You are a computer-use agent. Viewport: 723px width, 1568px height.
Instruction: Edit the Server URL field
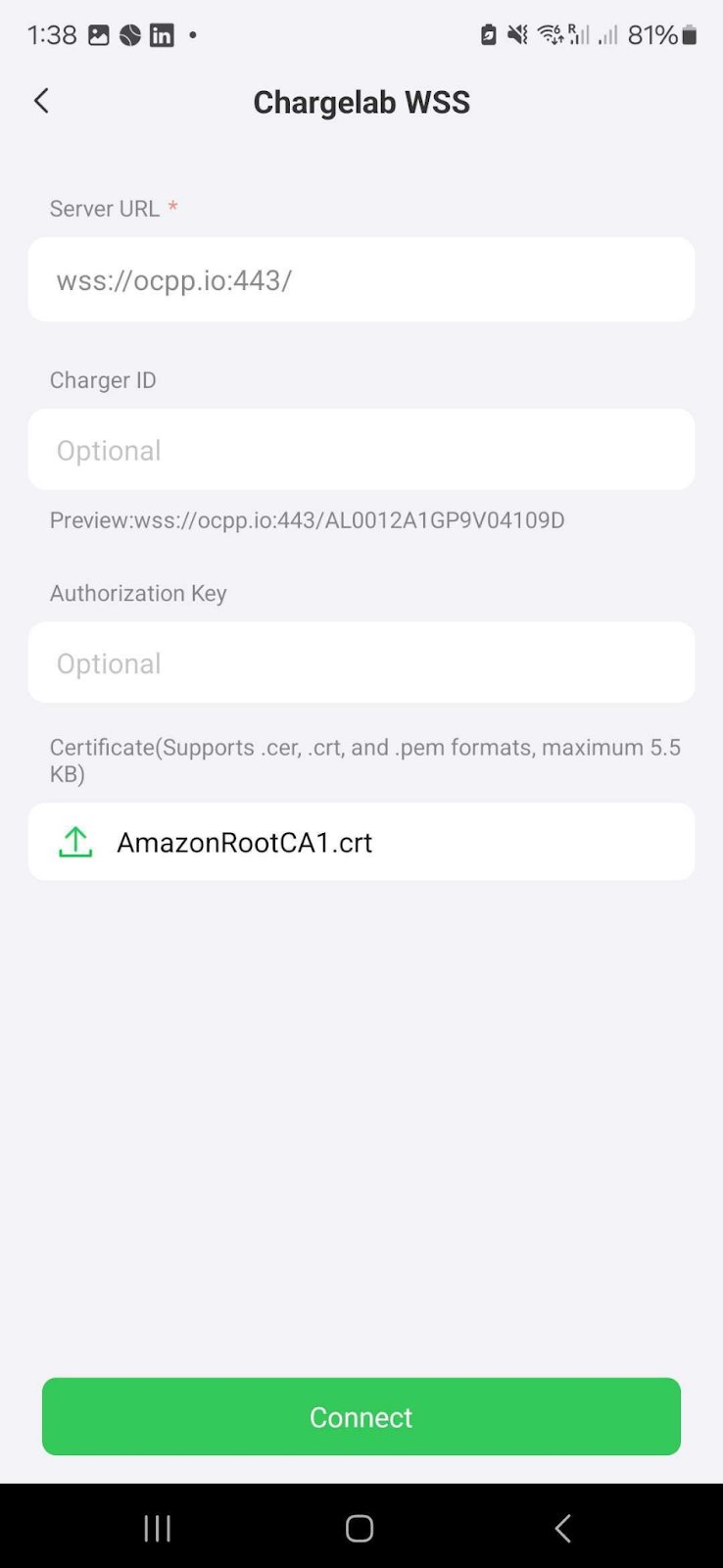click(361, 280)
